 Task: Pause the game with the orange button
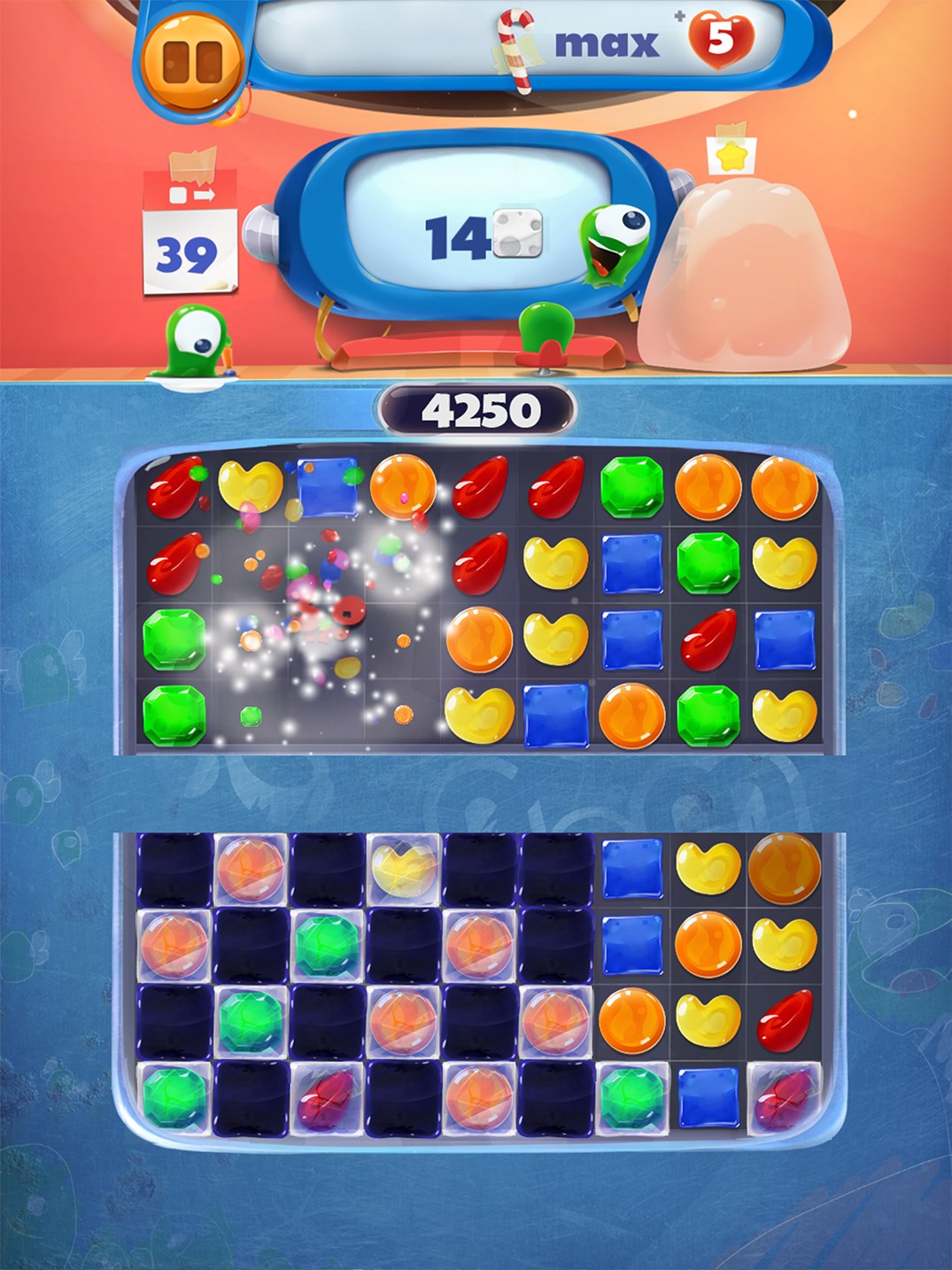(x=192, y=60)
